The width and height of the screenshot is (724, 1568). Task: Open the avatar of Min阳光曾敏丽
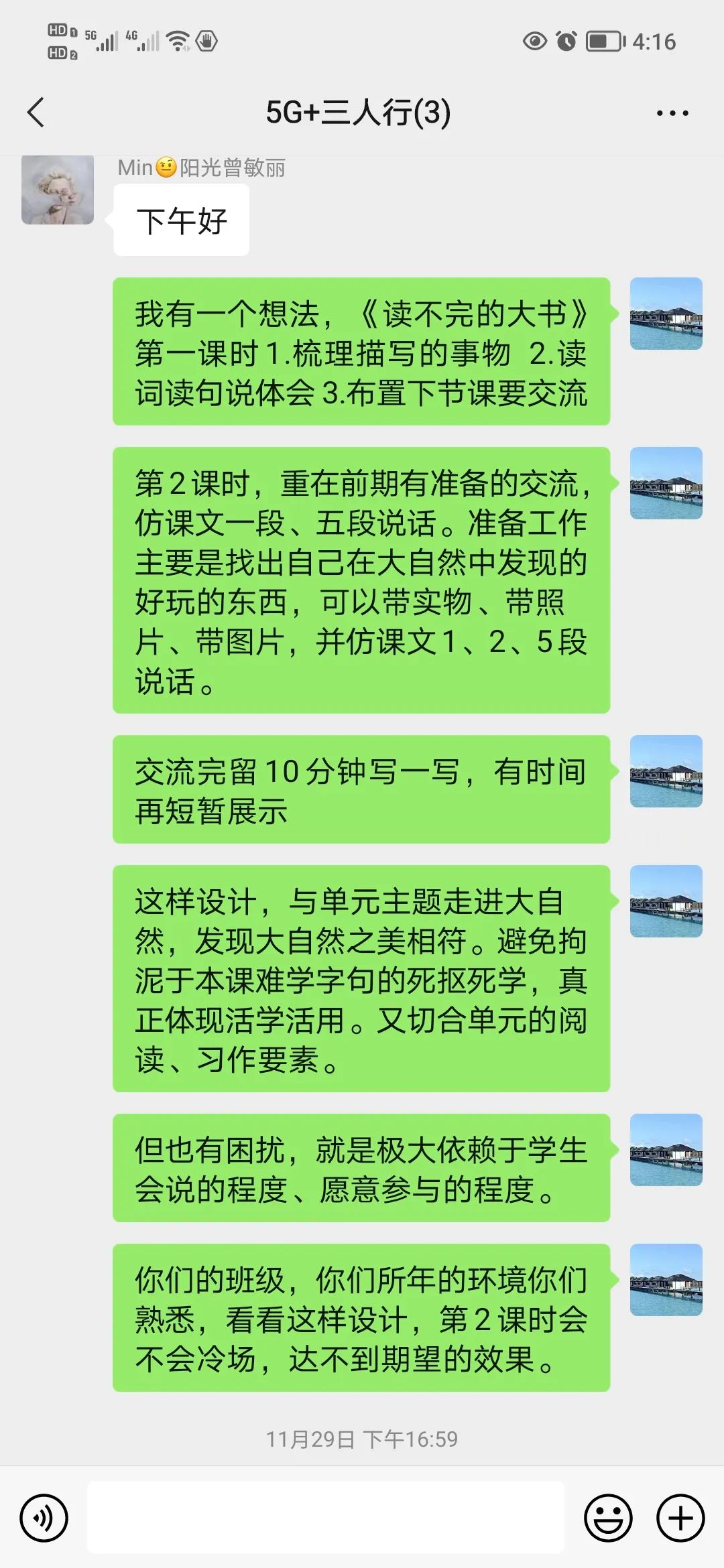pos(58,190)
